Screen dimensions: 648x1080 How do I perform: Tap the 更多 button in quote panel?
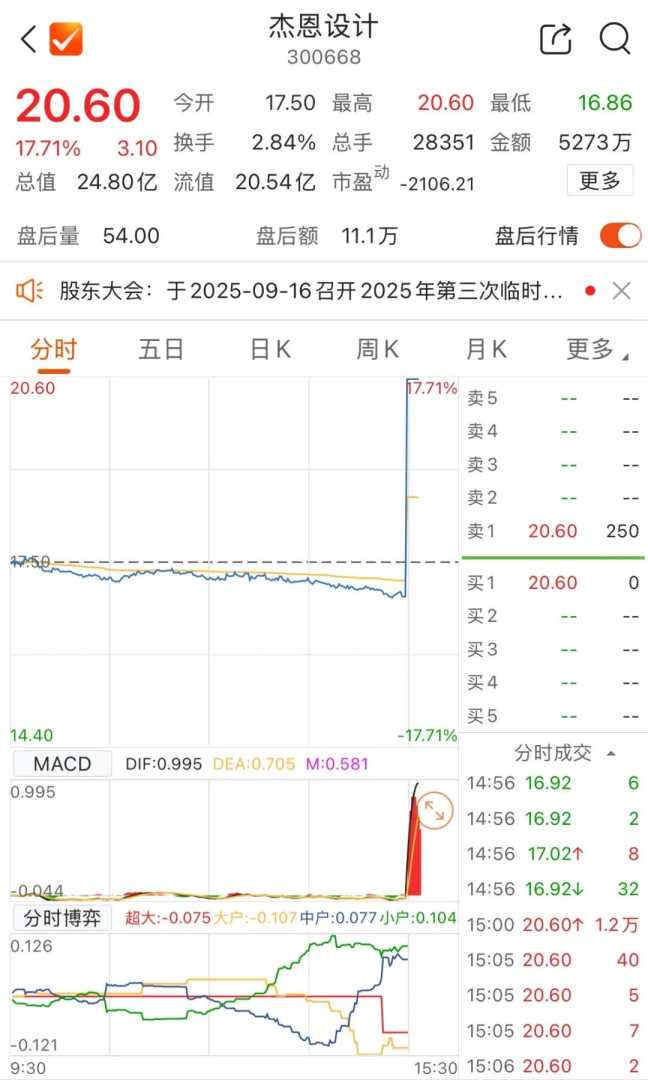click(x=600, y=180)
